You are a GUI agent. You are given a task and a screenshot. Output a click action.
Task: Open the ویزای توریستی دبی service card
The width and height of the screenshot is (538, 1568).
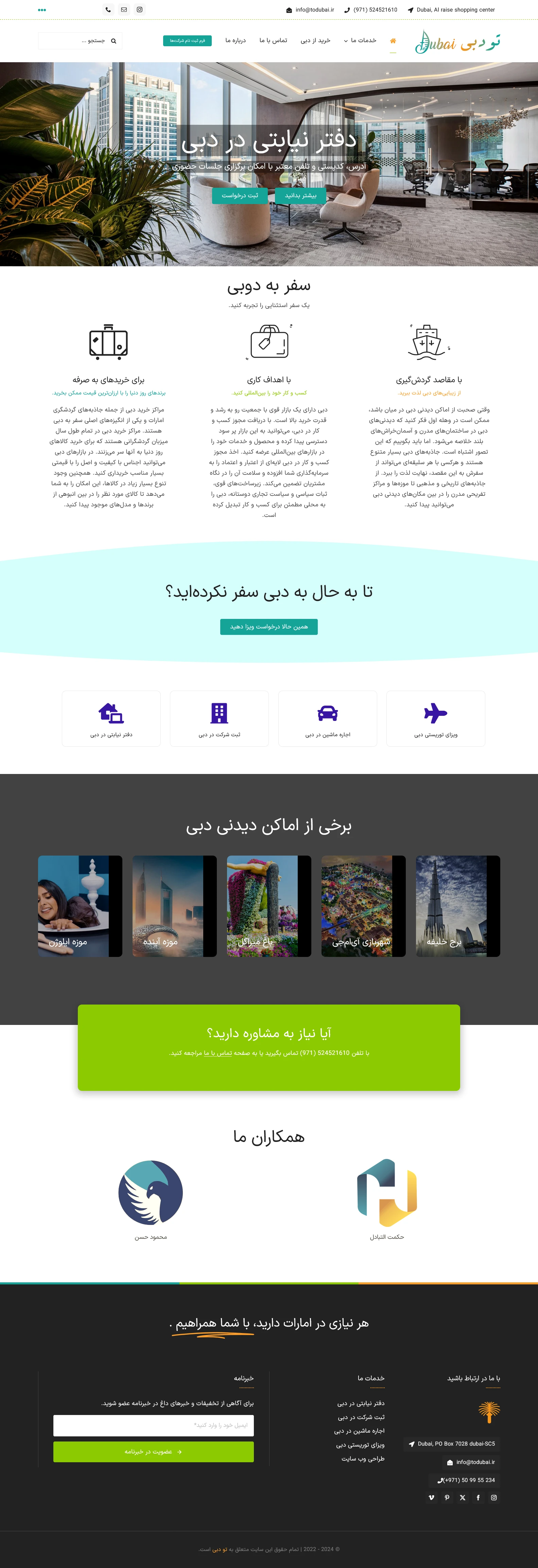[436, 718]
